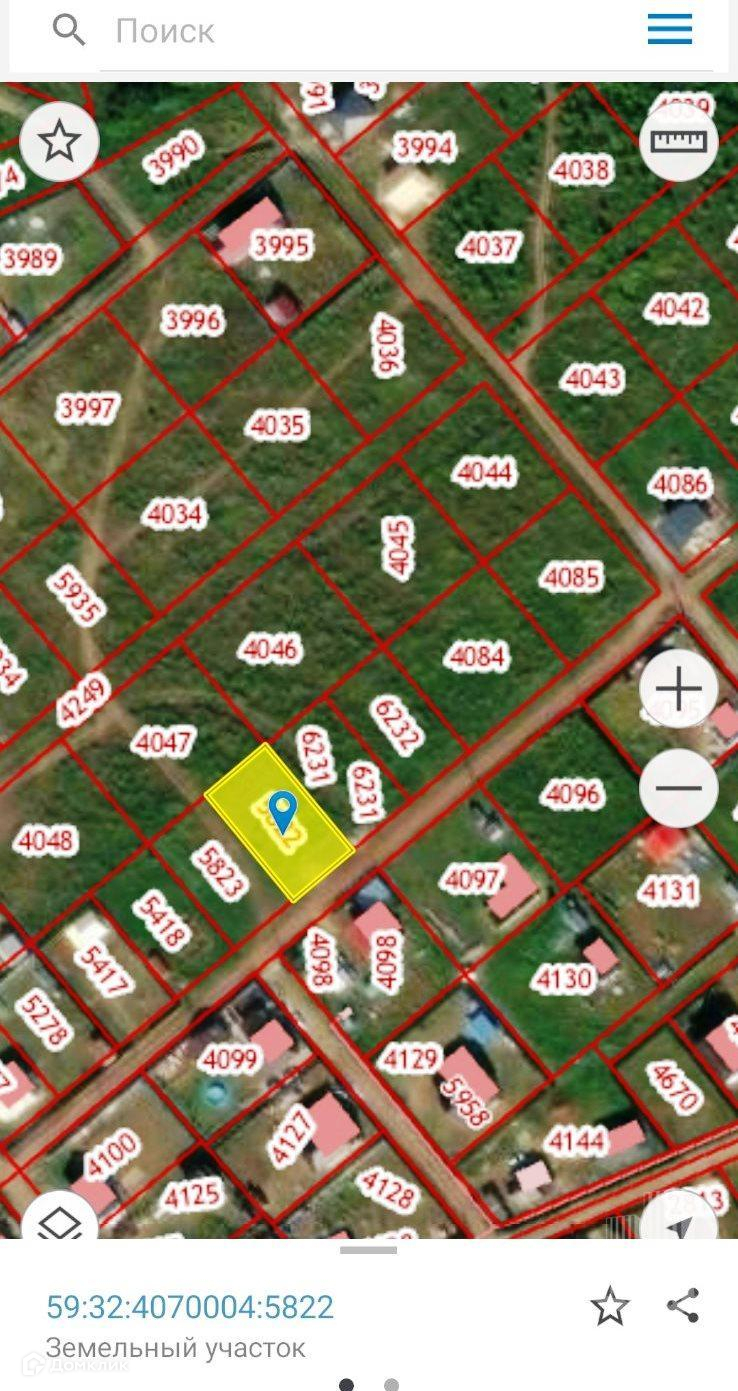Open favorites star button on map
The width and height of the screenshot is (738, 1391).
click(59, 142)
